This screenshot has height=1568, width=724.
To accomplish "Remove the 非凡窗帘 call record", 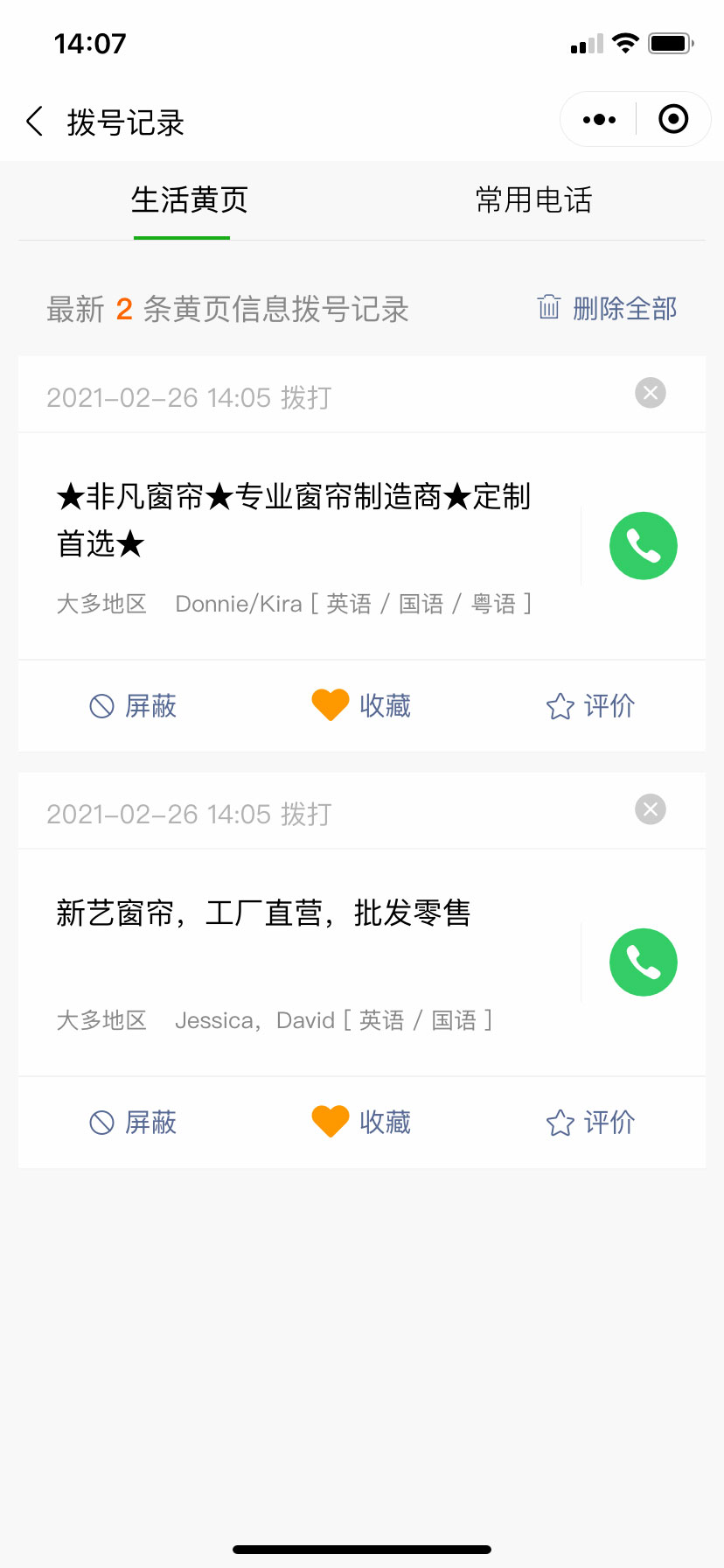I will coord(650,393).
